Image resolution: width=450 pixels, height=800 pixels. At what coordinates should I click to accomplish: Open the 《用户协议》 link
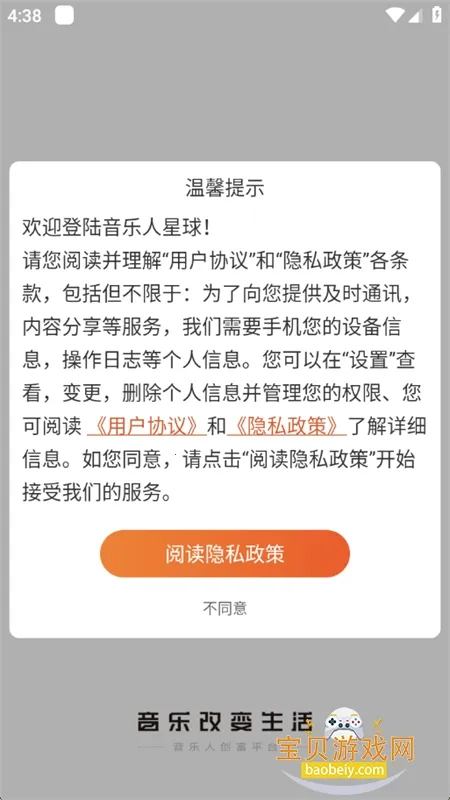[147, 427]
